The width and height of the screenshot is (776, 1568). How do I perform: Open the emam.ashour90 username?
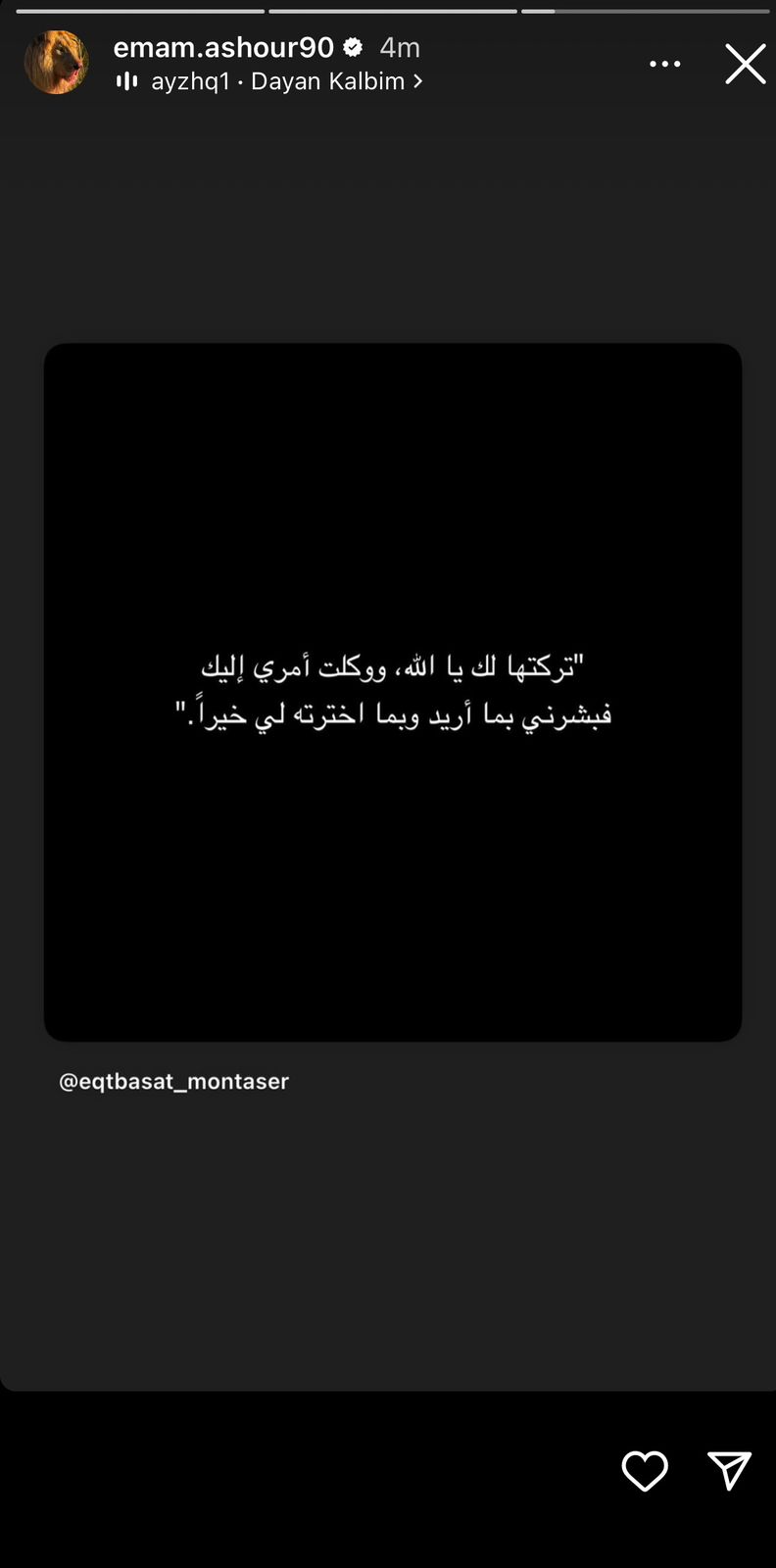pos(223,47)
